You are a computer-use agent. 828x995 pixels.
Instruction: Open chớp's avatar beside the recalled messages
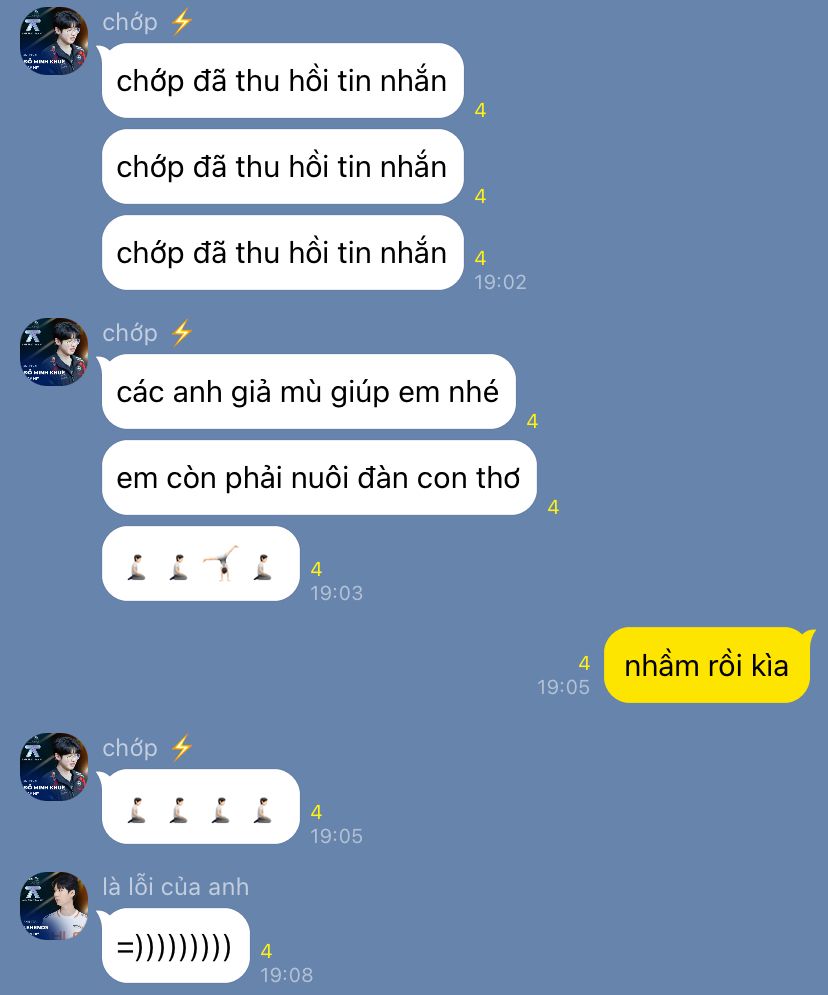[x=54, y=41]
